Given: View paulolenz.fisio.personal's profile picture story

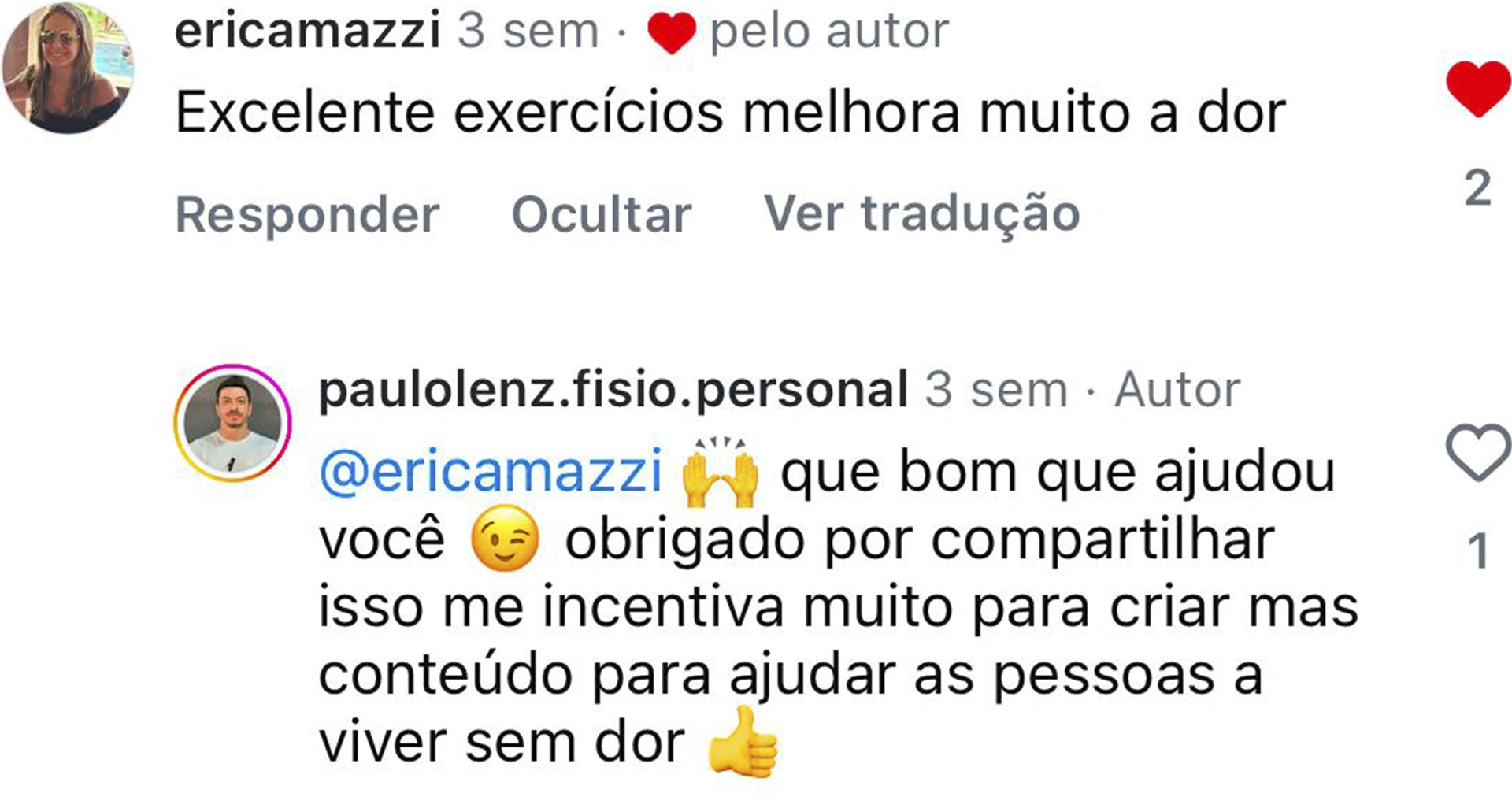Looking at the screenshot, I should 232,423.
